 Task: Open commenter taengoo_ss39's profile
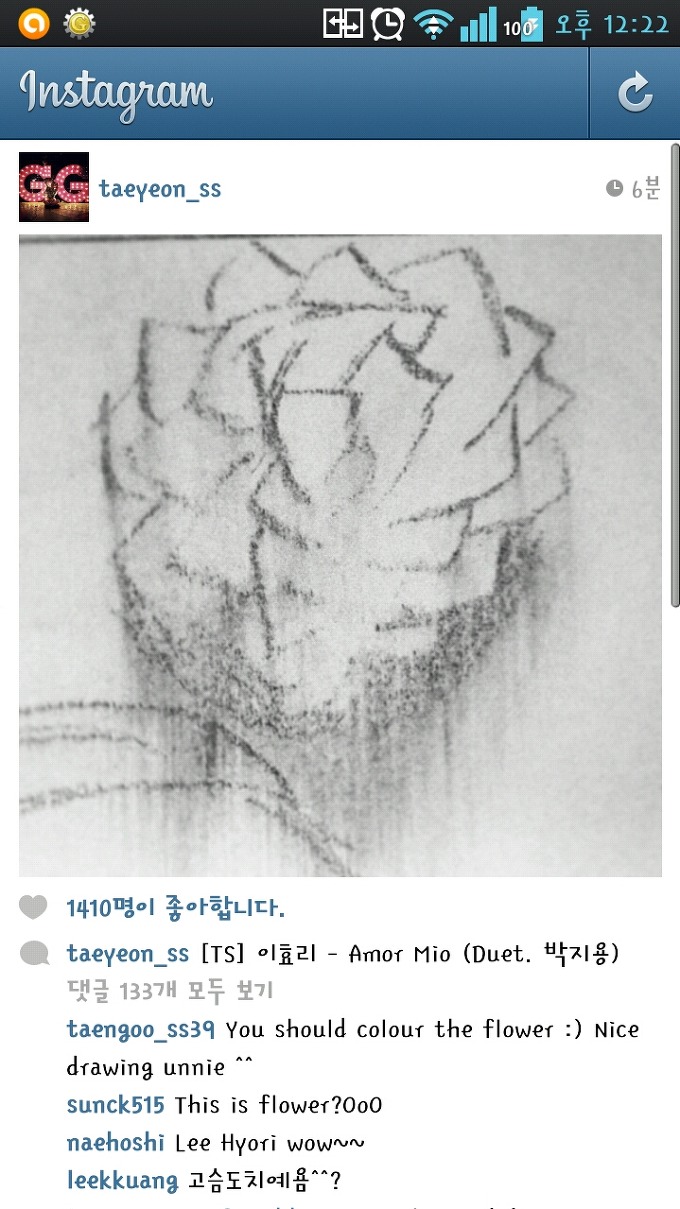pos(140,1029)
